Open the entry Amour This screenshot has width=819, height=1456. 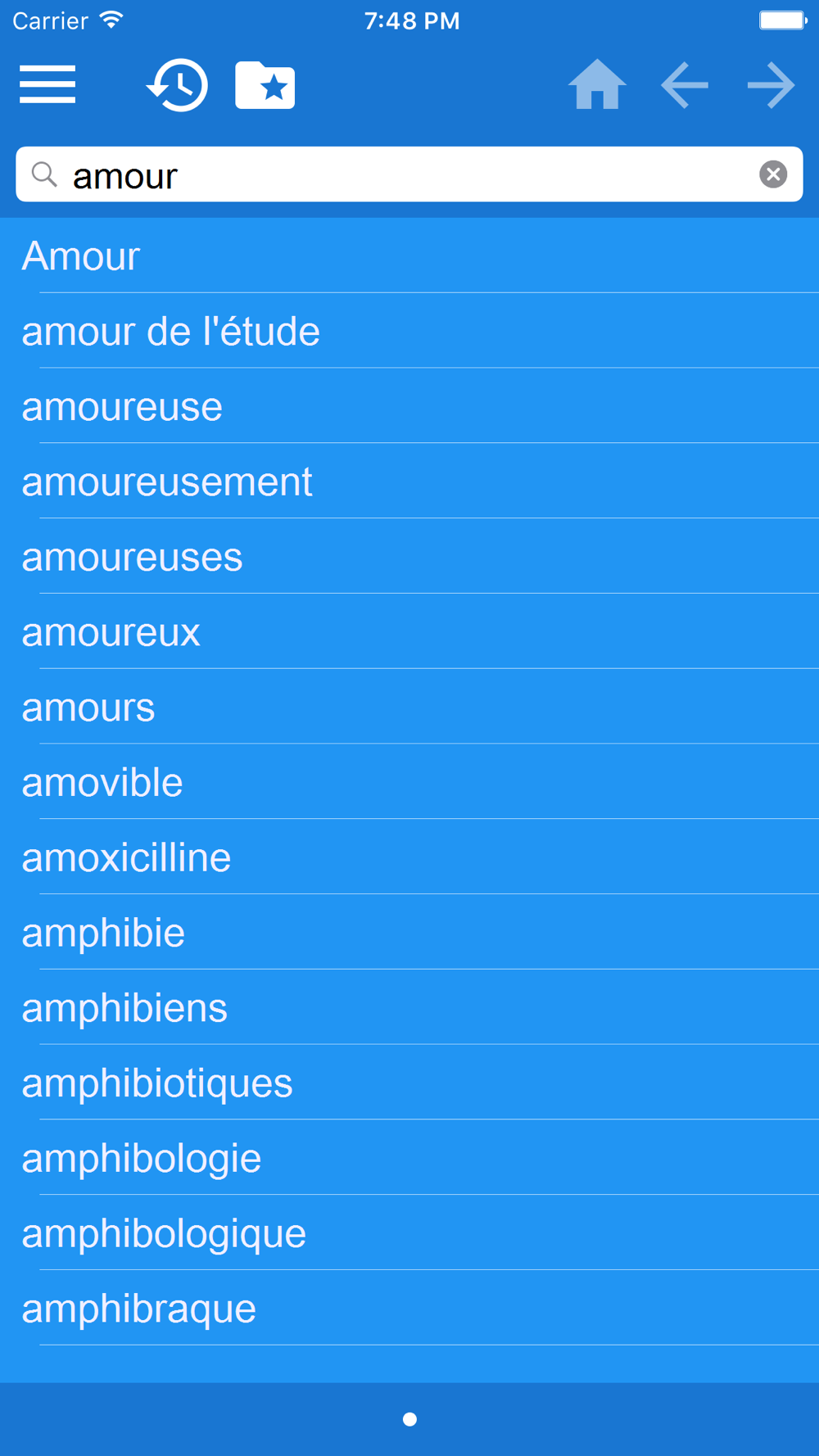(409, 255)
